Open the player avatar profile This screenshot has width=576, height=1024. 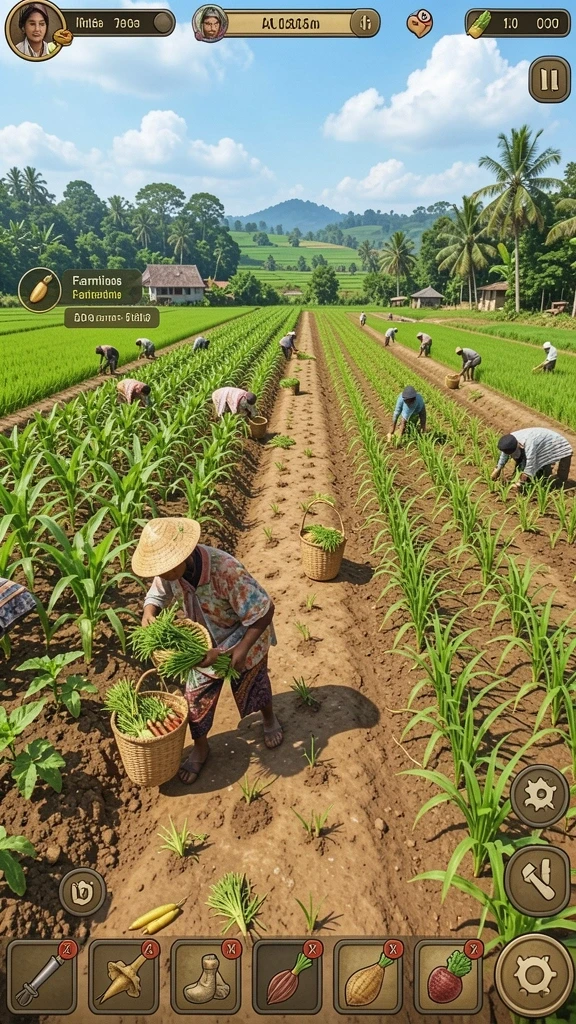point(35,30)
